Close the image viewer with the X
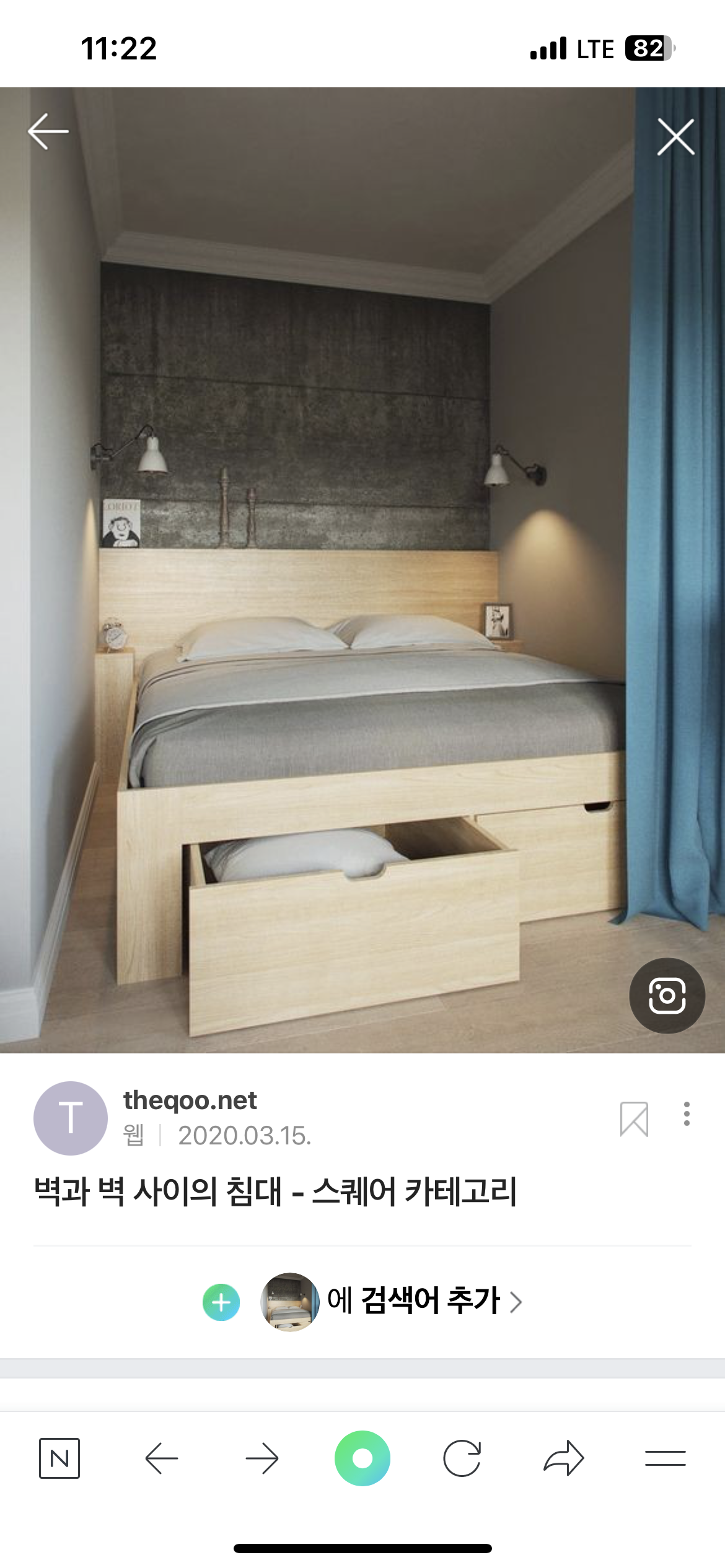This screenshot has width=725, height=1568. 675,137
